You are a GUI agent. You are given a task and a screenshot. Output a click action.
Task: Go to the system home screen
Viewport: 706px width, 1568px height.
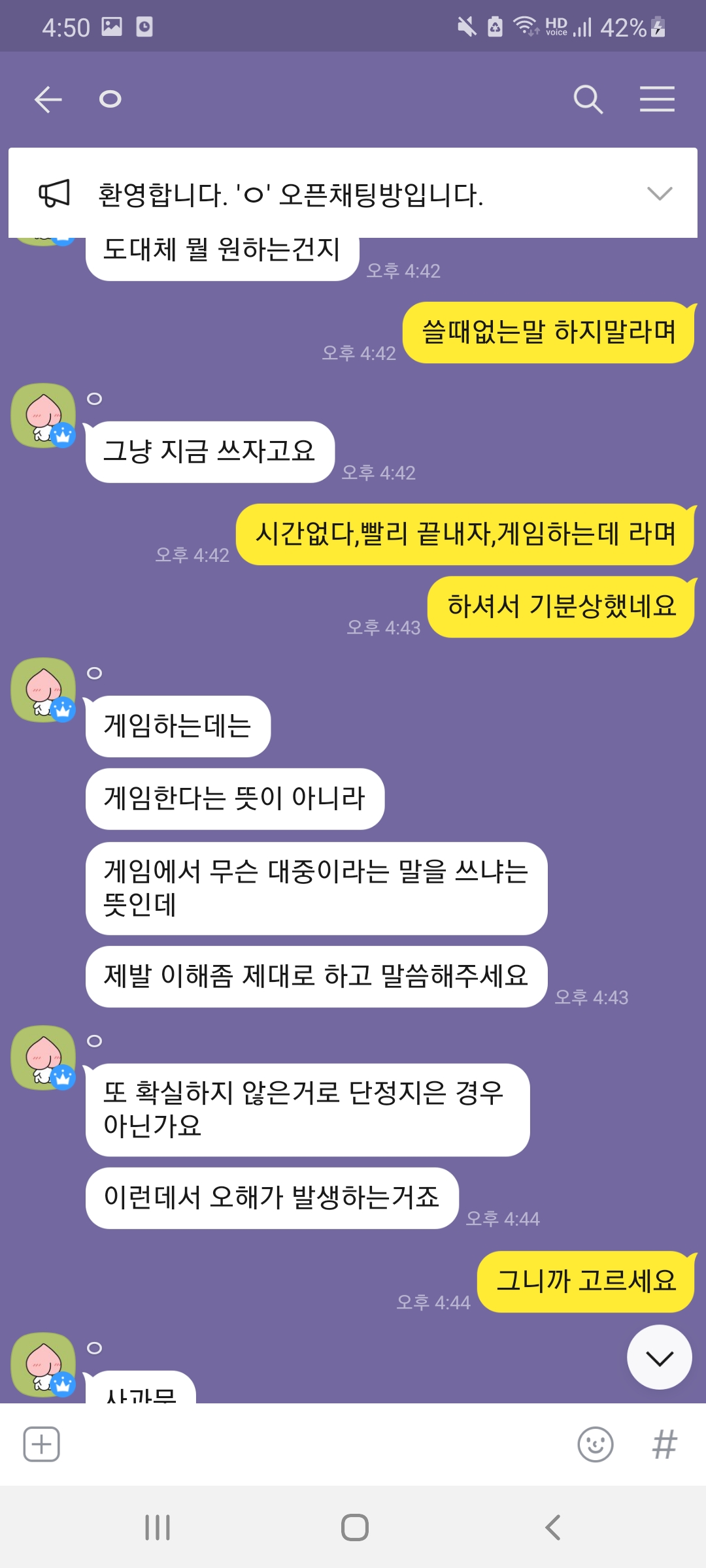coord(354,1527)
